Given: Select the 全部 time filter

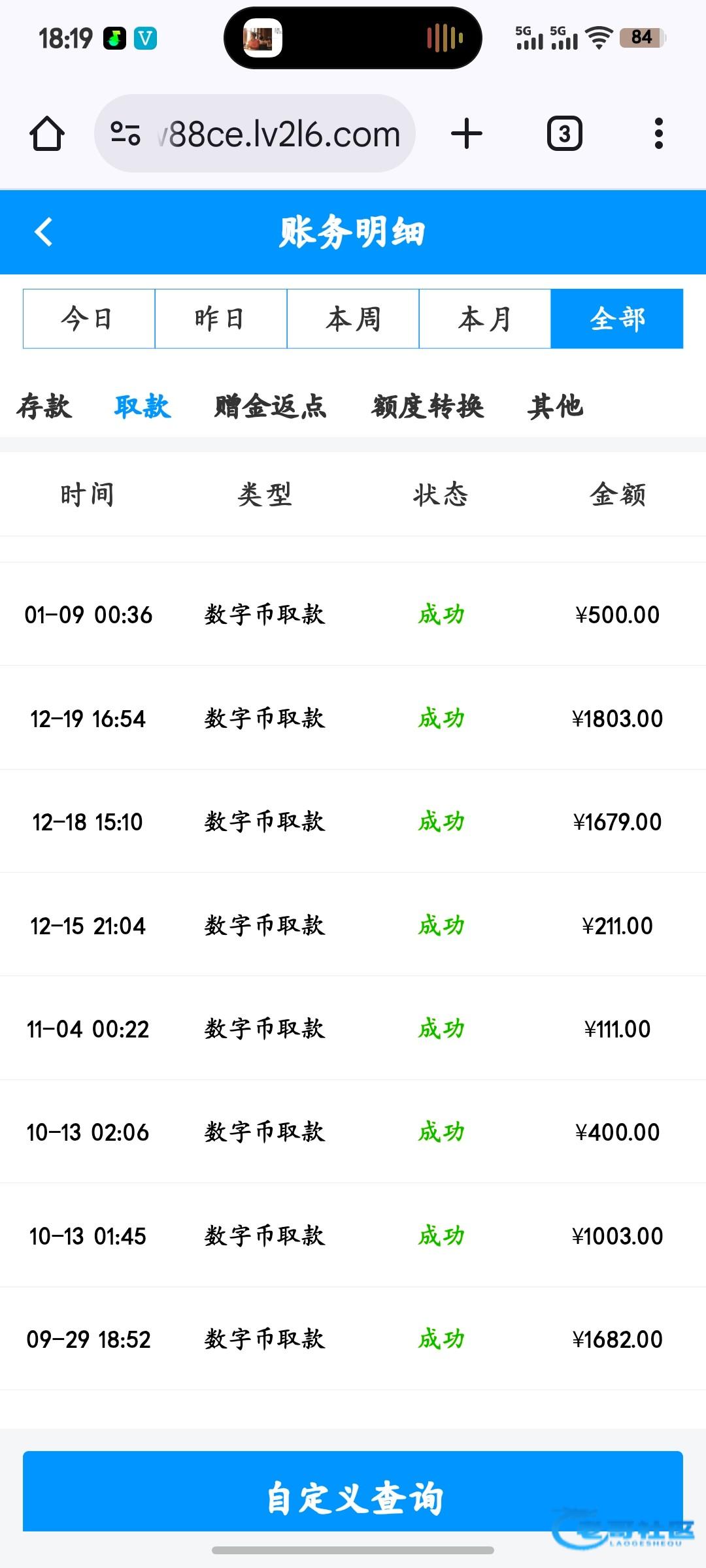Looking at the screenshot, I should point(617,319).
